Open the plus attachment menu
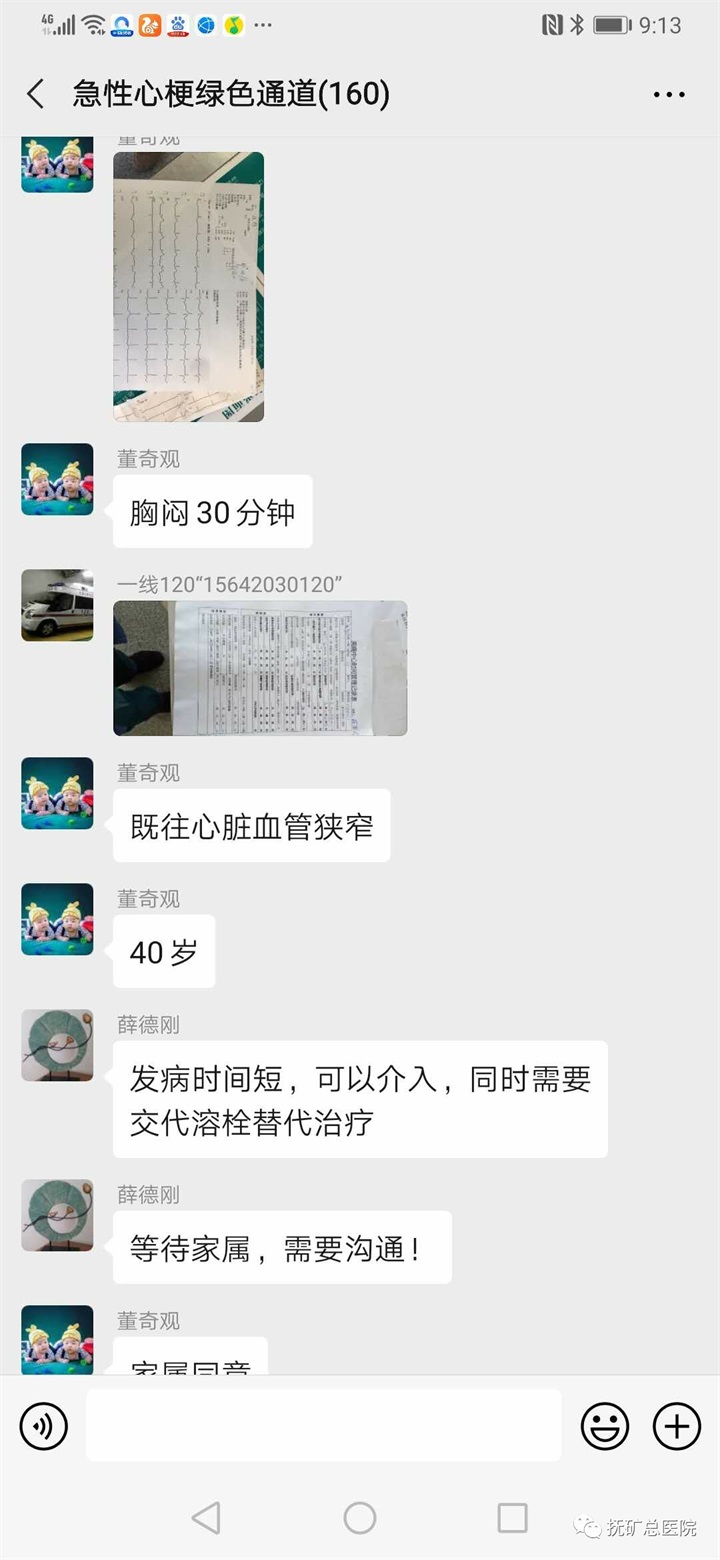This screenshot has width=720, height=1560. click(677, 1425)
